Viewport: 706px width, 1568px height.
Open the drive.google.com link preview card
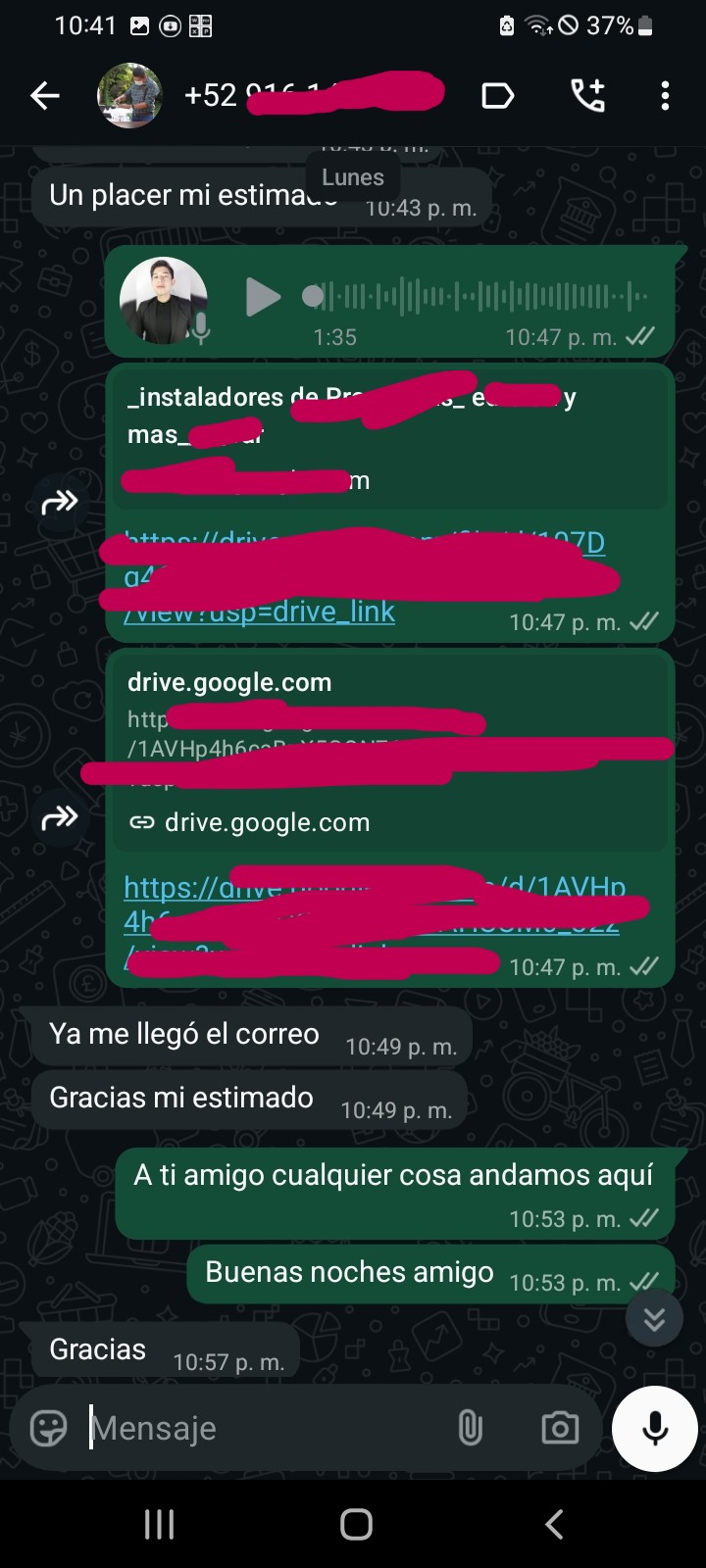point(390,750)
